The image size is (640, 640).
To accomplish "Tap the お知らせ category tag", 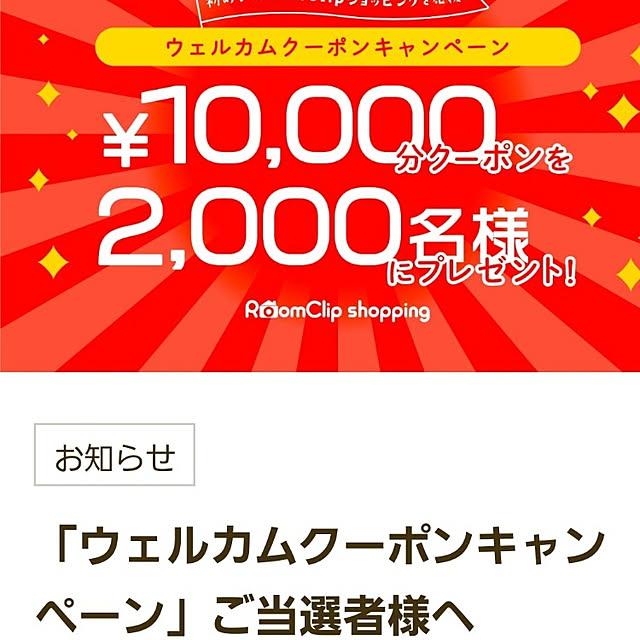I will pyautogui.click(x=115, y=458).
